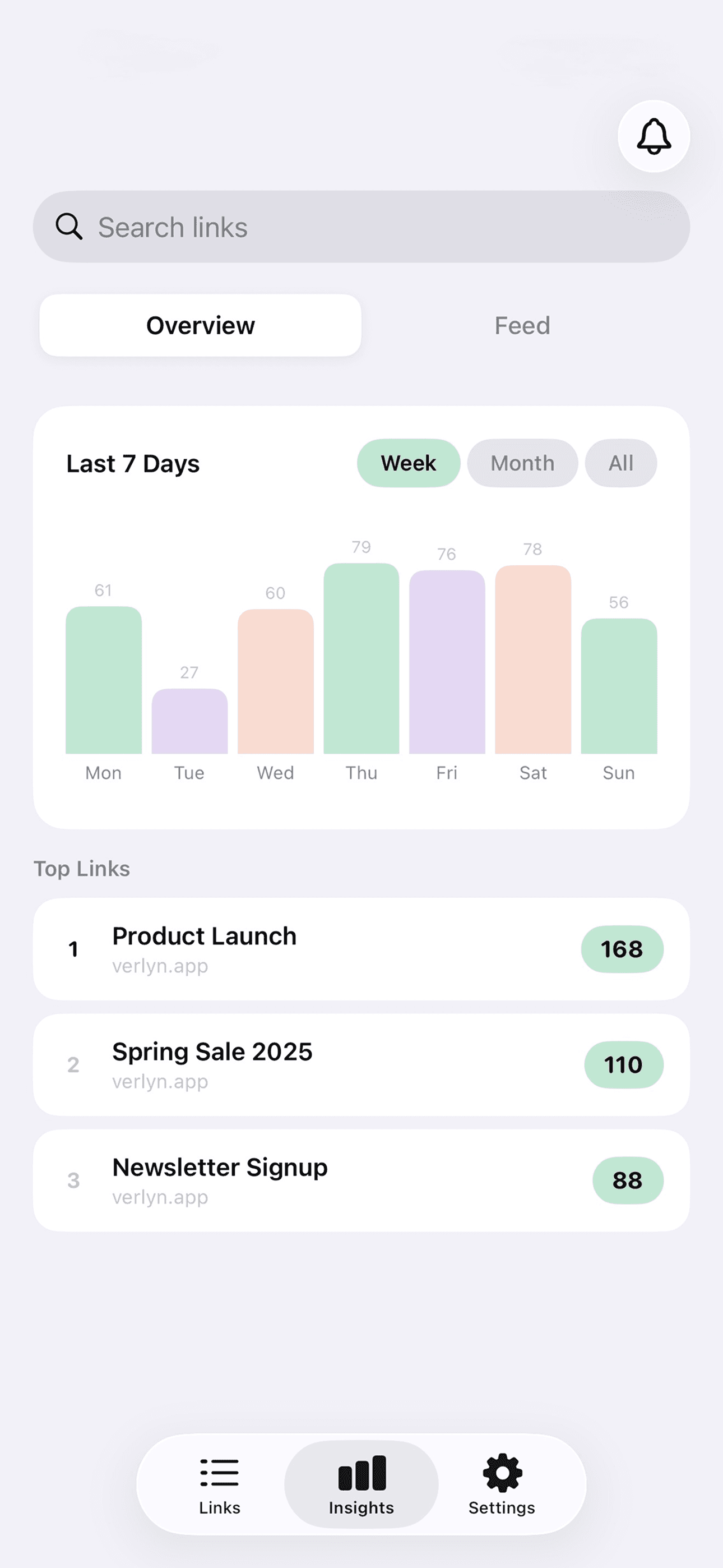This screenshot has width=723, height=1568.
Task: Switch to the Feed tab
Action: pos(521,326)
